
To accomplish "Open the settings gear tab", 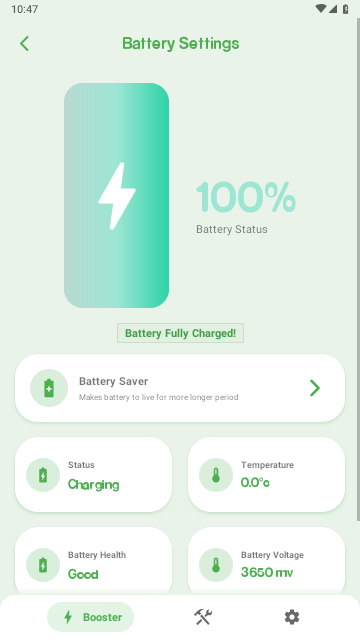I will (292, 617).
